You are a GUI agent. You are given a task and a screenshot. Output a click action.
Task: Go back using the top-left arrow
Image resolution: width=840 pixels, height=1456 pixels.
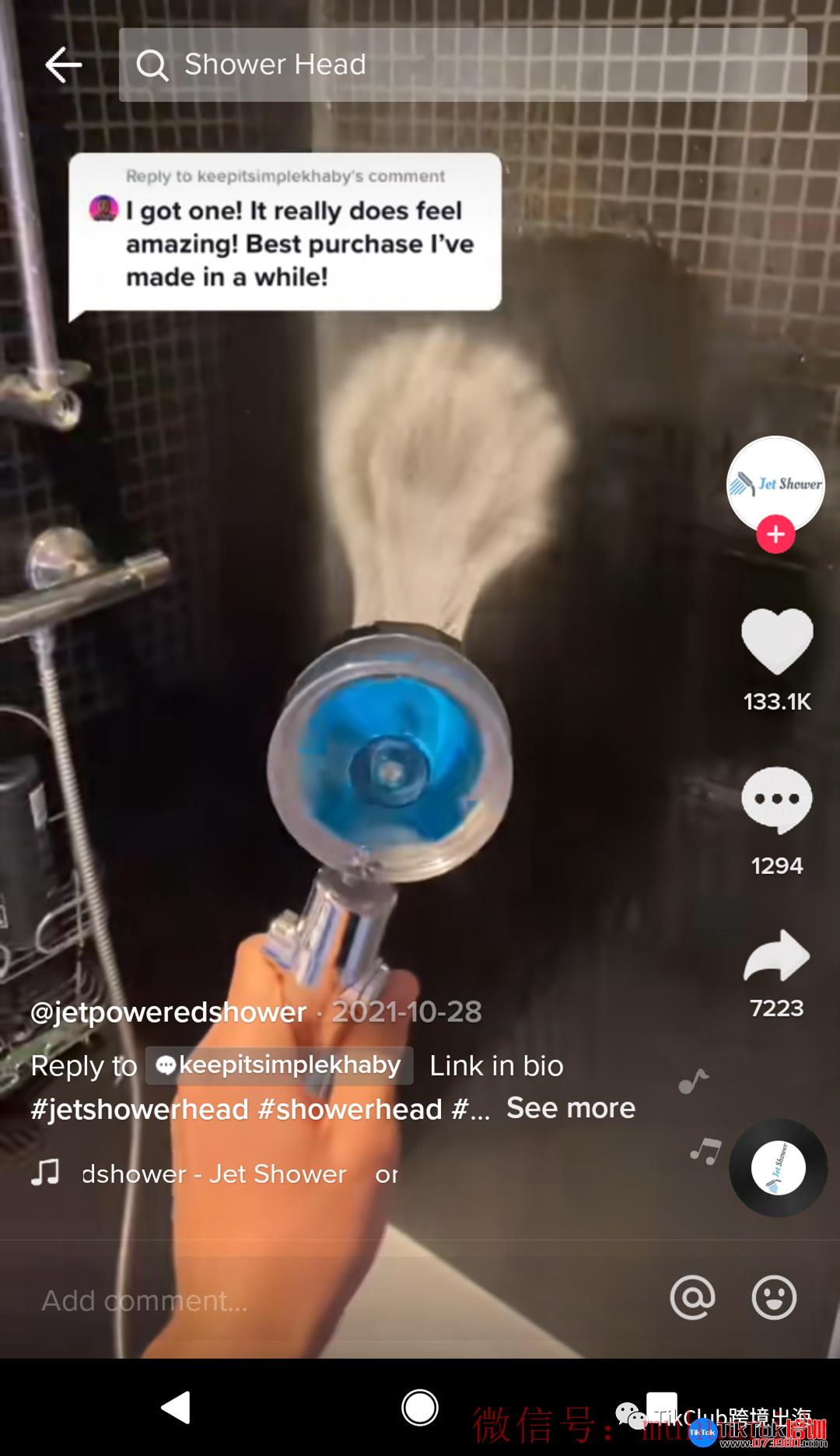tap(64, 65)
